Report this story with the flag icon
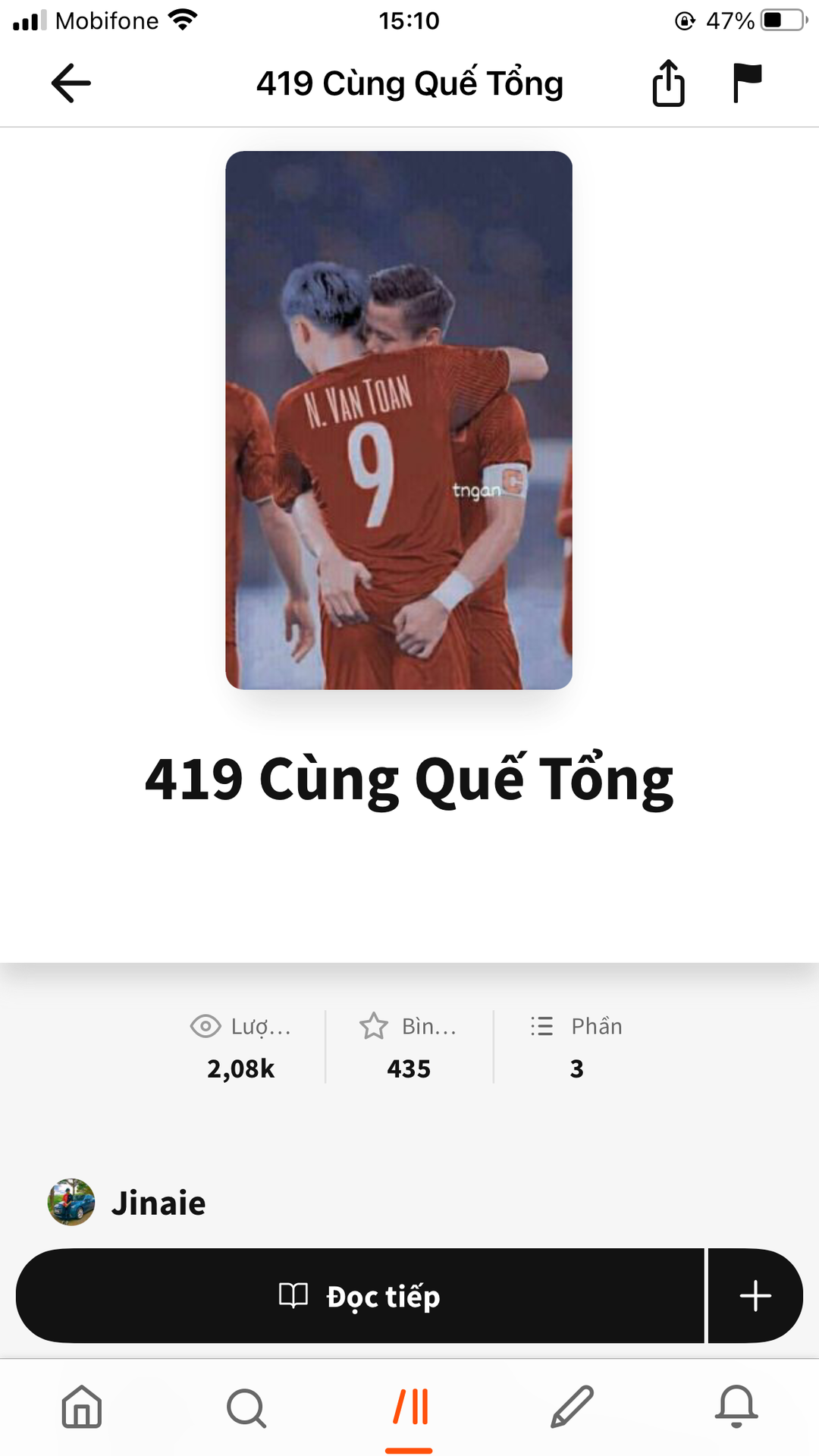Viewport: 819px width, 1456px height. [x=747, y=83]
